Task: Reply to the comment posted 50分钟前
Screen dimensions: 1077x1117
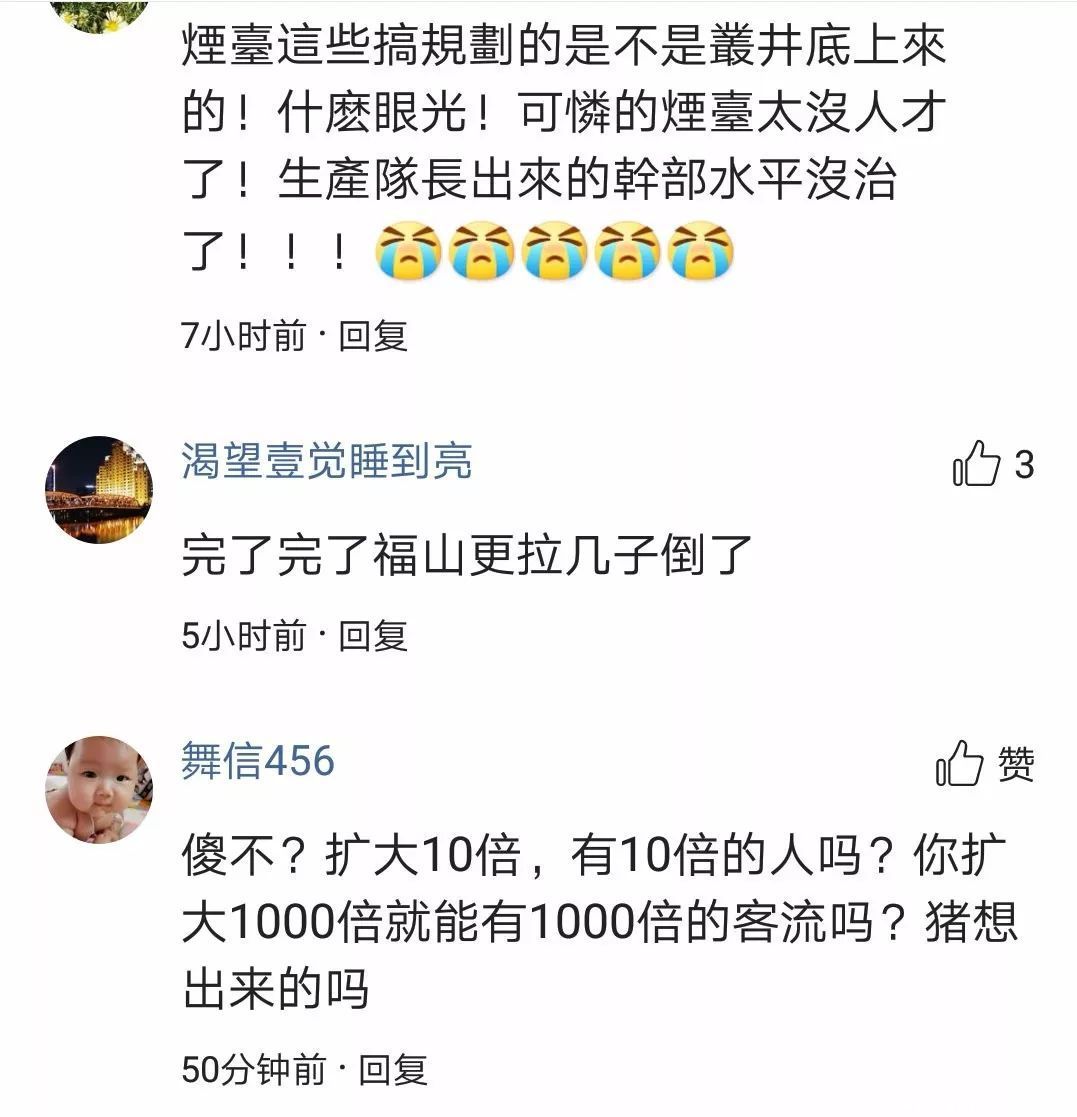Action: (393, 1070)
